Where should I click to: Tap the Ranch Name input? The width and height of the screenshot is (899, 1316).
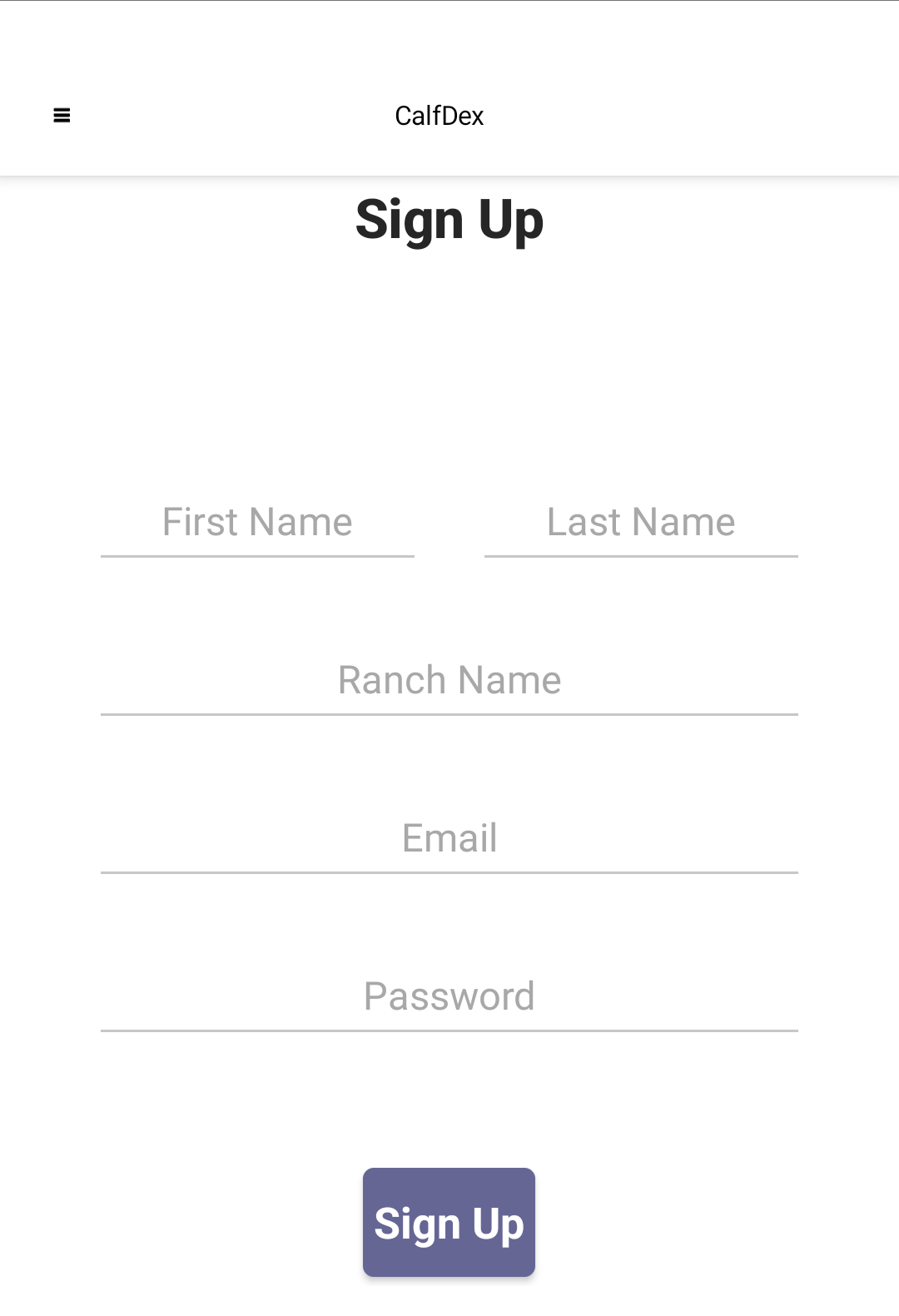[449, 681]
